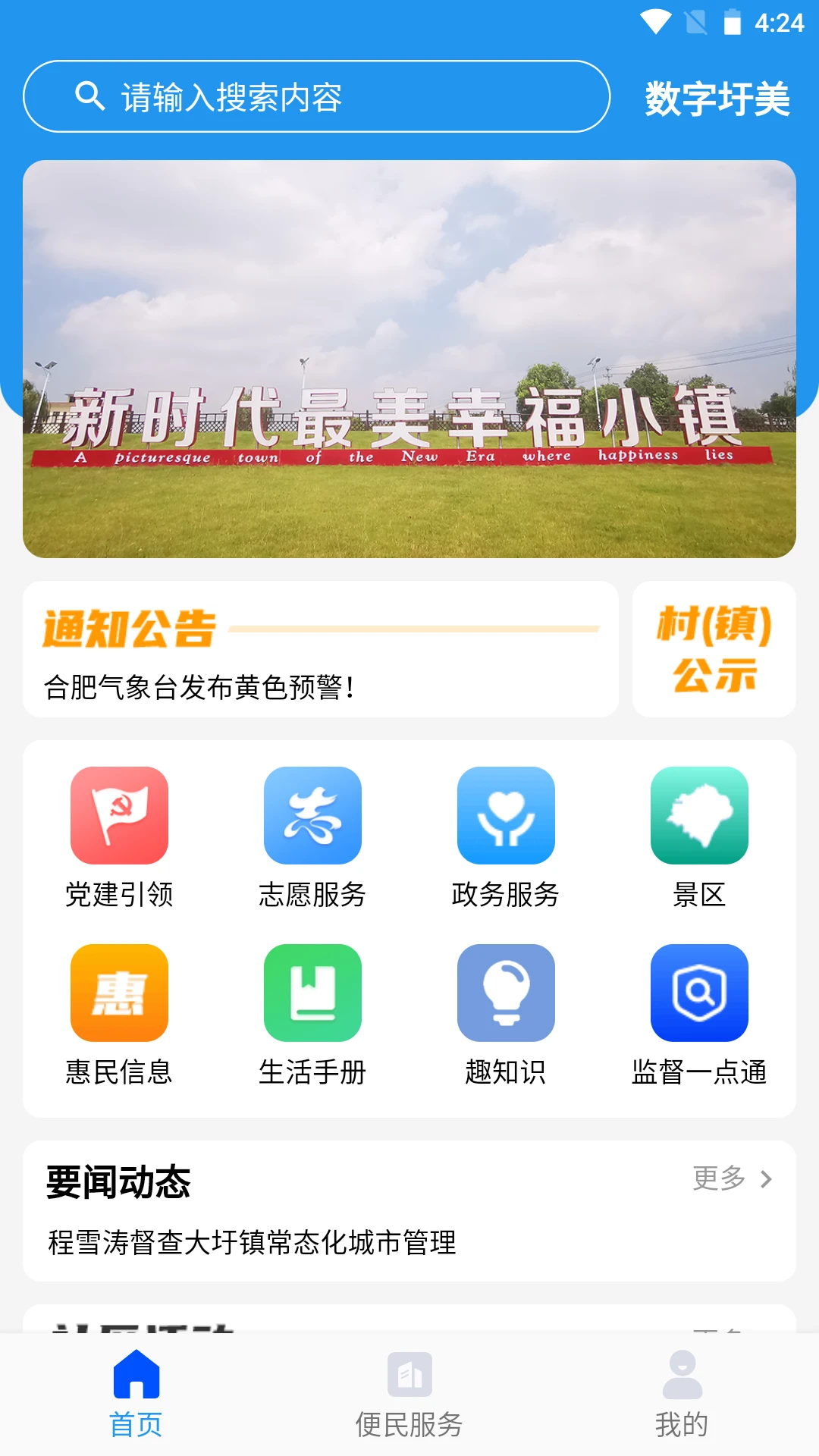The height and width of the screenshot is (1456, 819).
Task: Expand 要闻动态 via the 更多 chevron
Action: pos(764,1181)
